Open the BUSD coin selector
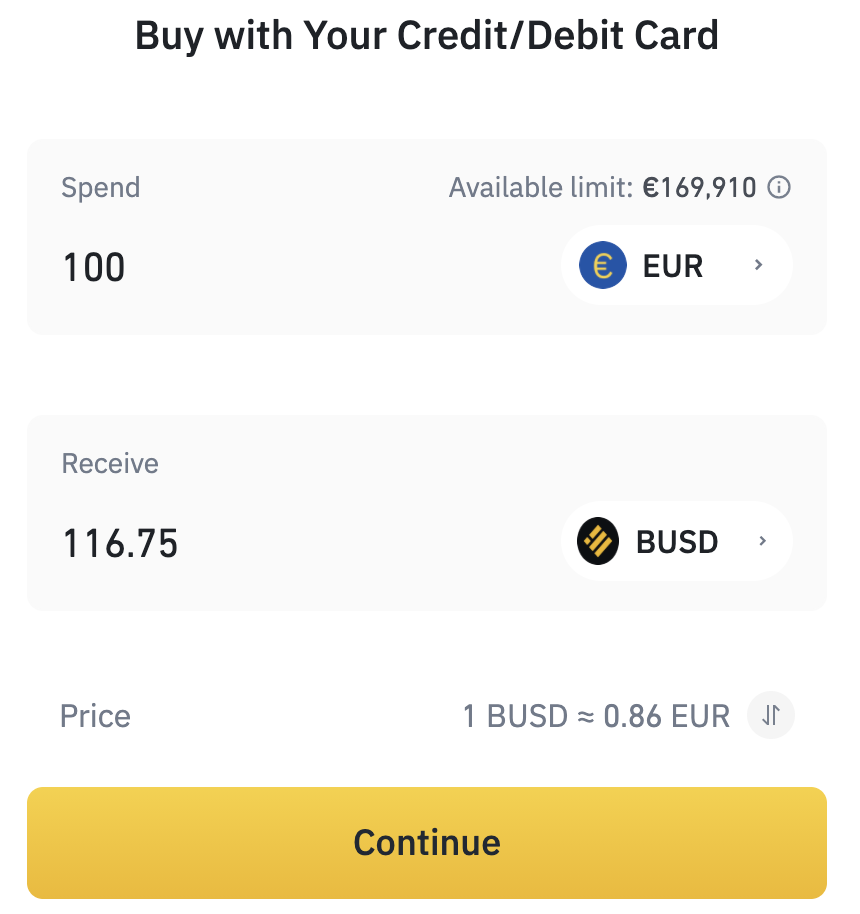This screenshot has width=860, height=914. click(x=676, y=542)
